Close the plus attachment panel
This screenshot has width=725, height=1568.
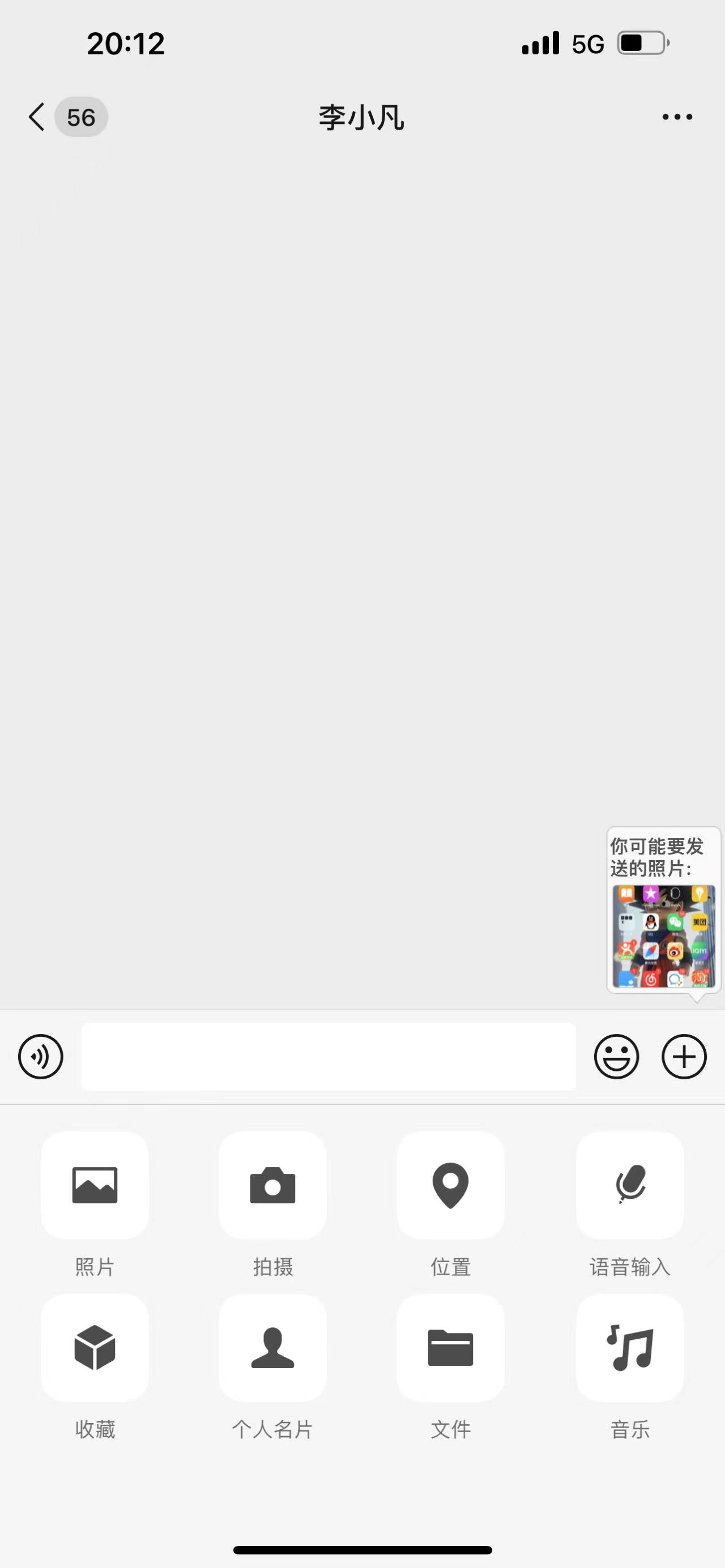coord(684,1057)
